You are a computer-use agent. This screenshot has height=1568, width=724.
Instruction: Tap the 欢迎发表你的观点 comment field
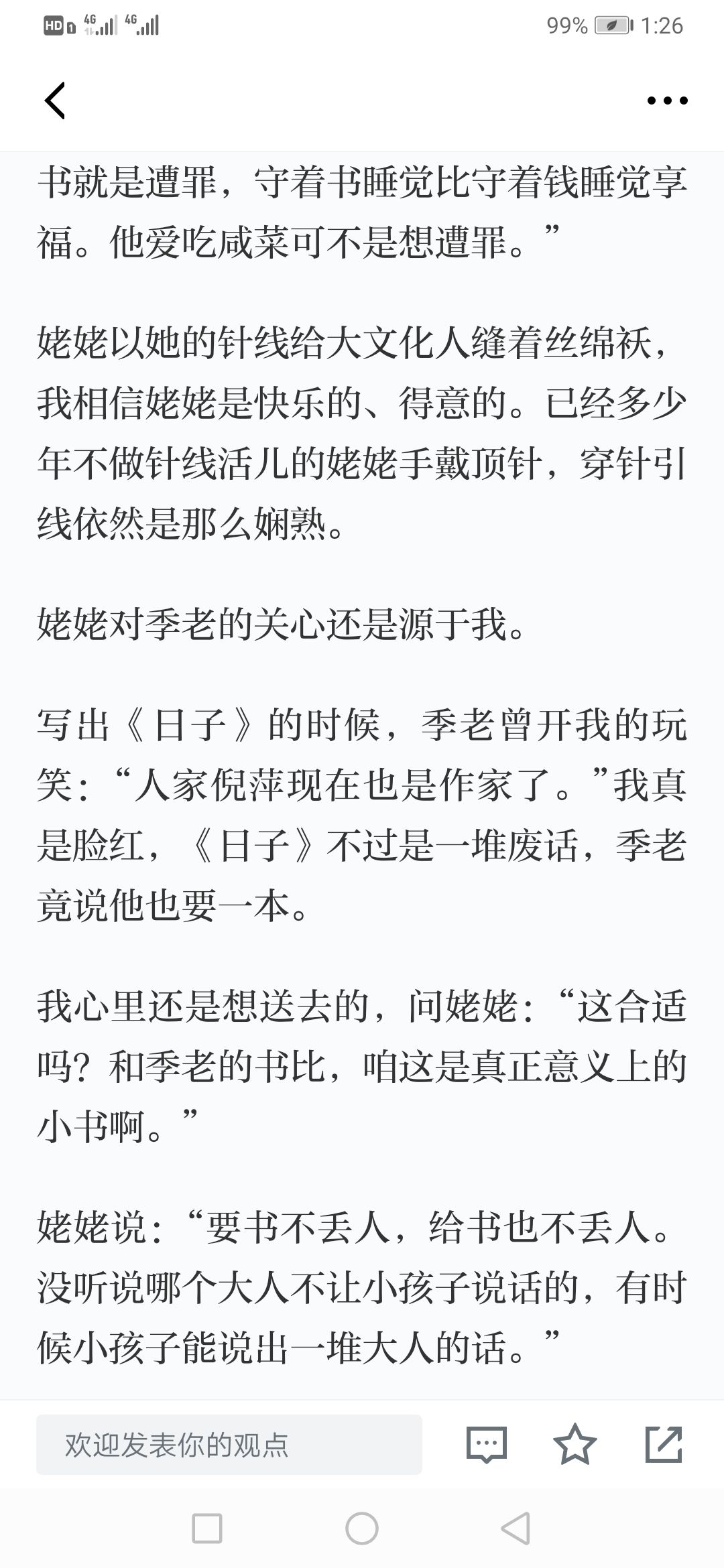229,1445
